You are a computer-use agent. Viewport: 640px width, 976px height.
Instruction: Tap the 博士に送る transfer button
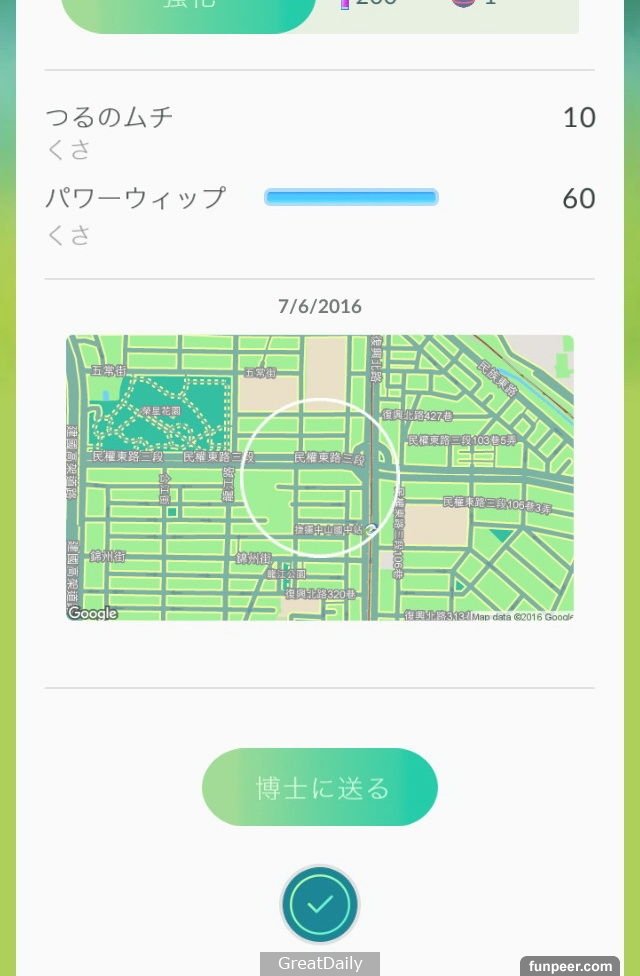(320, 787)
